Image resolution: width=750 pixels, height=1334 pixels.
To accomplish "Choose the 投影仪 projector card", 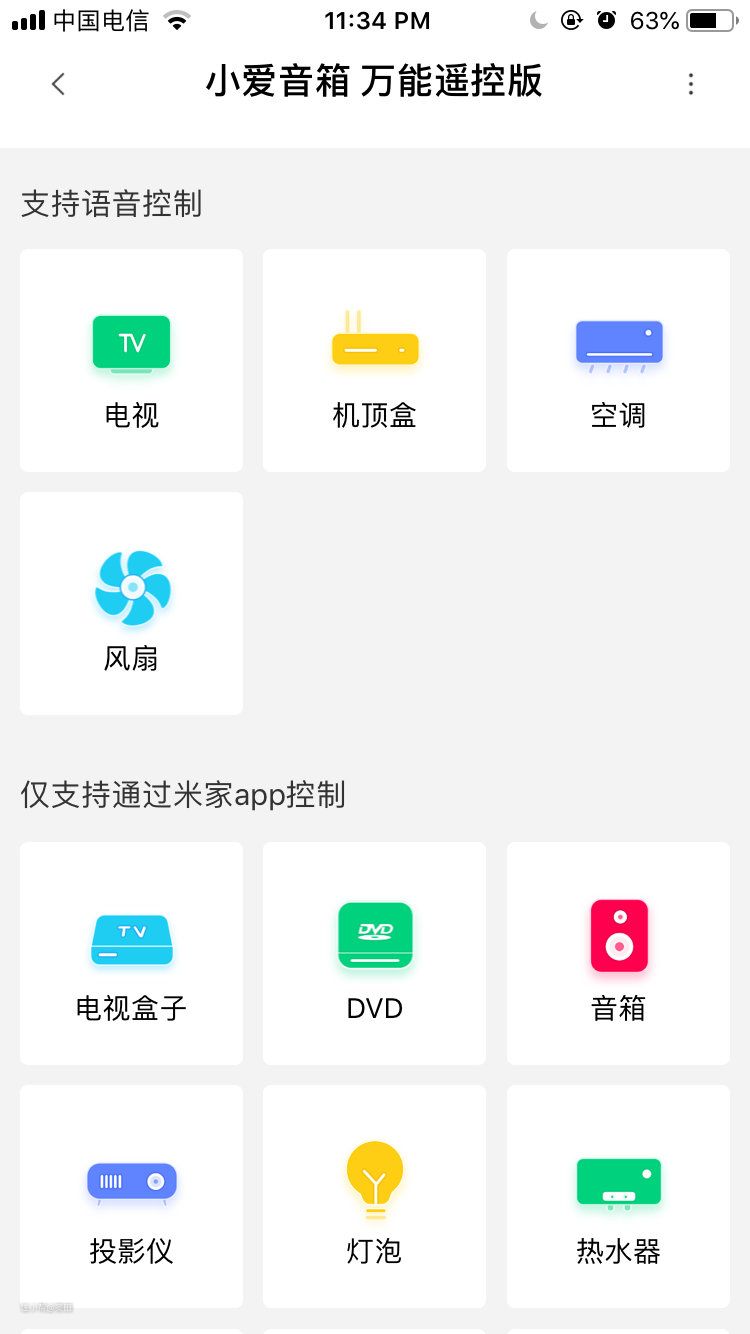I will [131, 1196].
